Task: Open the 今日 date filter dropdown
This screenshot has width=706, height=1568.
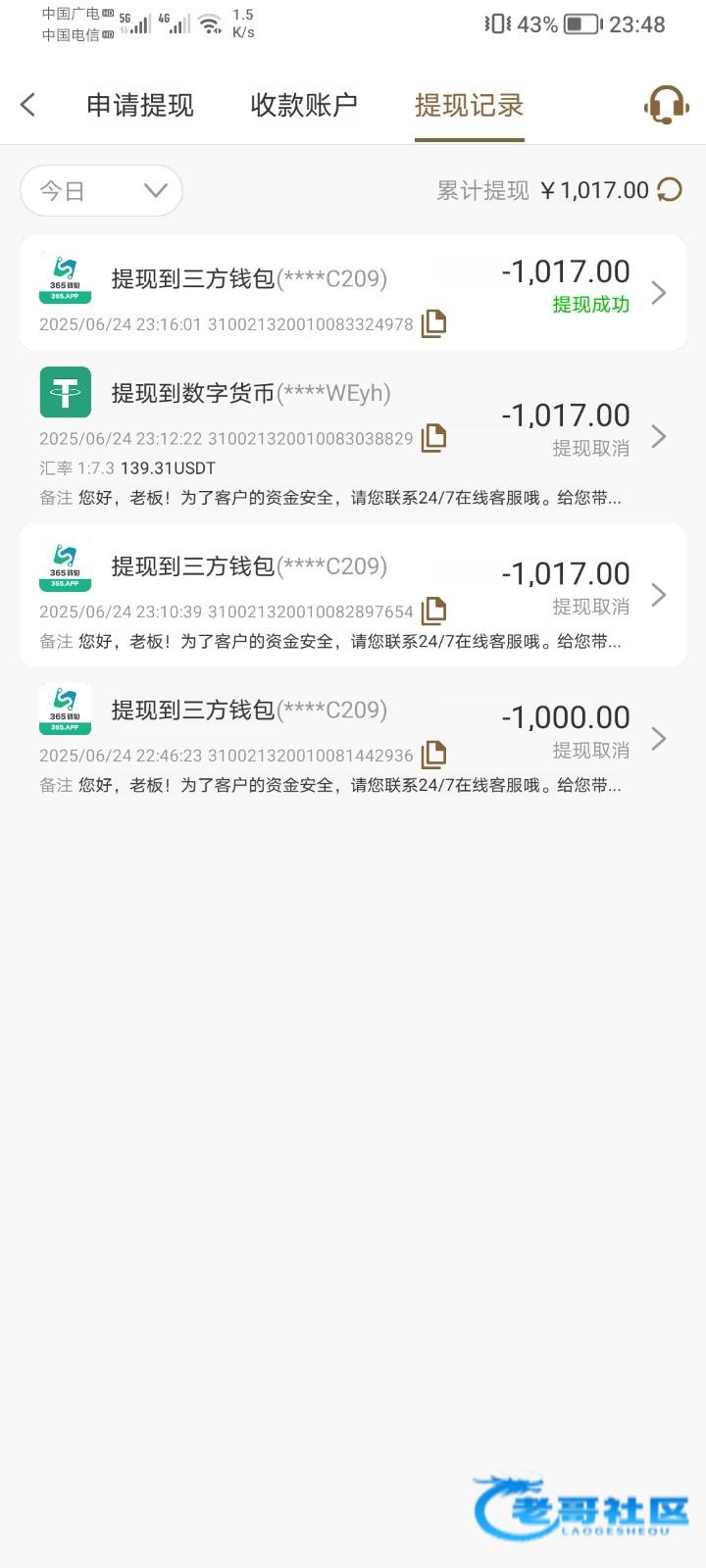Action: click(101, 190)
